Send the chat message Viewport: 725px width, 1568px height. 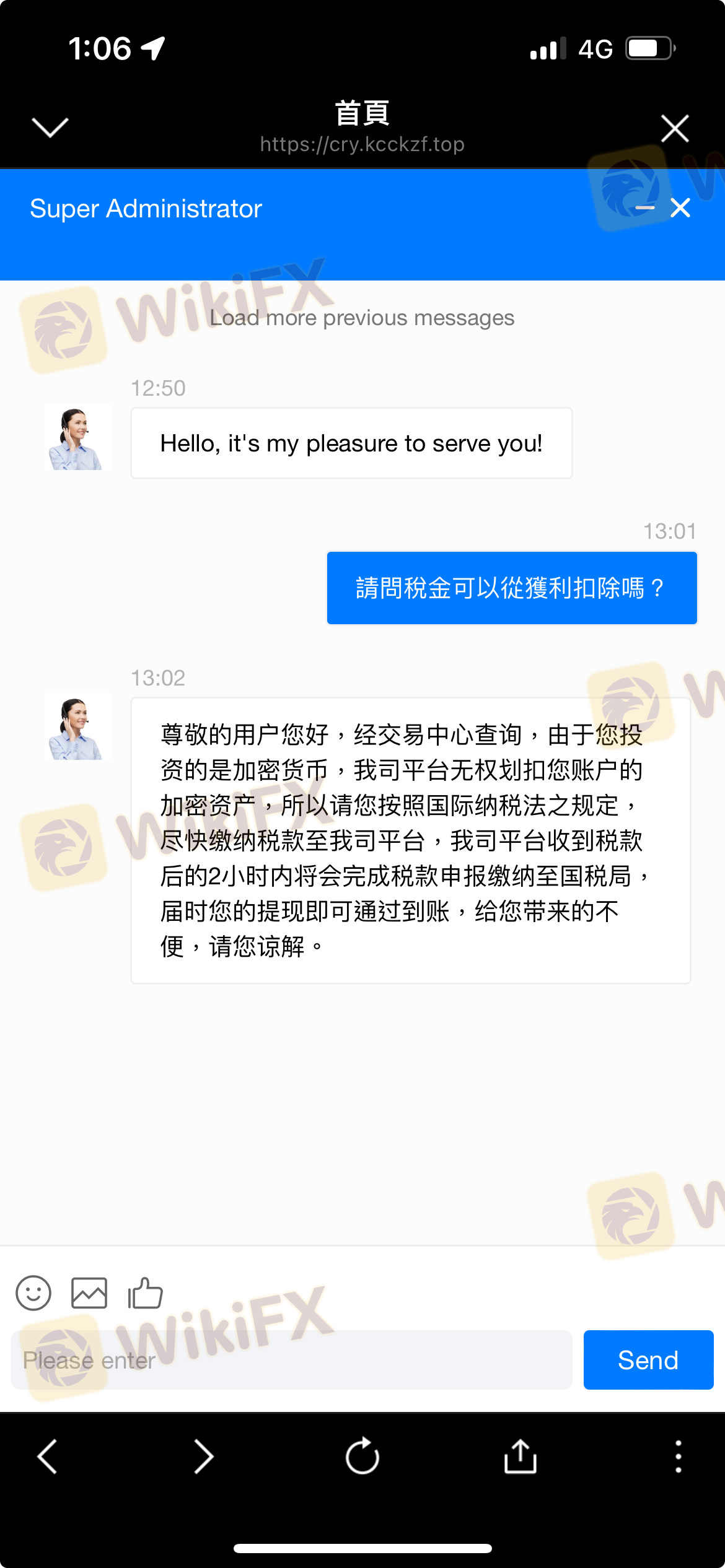[648, 1360]
